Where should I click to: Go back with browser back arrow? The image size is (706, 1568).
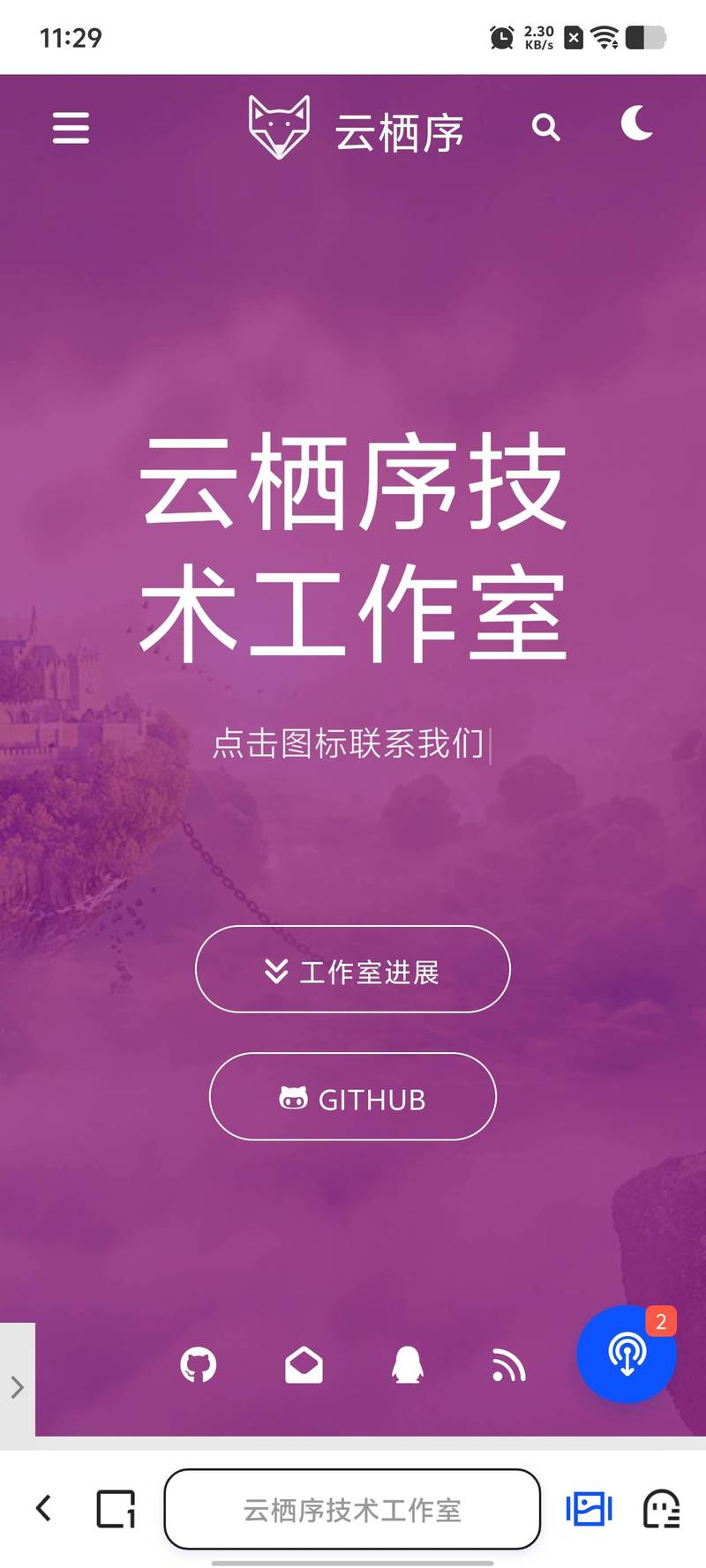point(43,1508)
